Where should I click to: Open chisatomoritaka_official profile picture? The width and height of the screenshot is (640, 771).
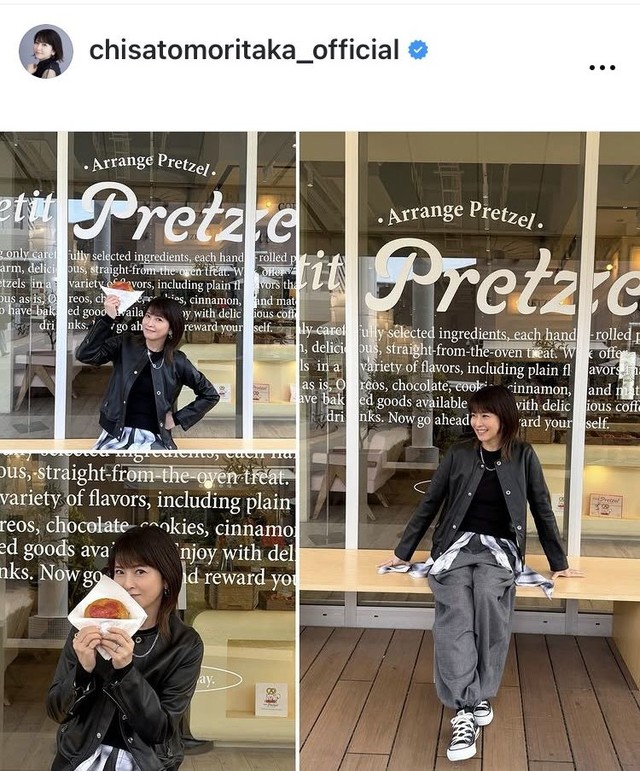tap(46, 51)
